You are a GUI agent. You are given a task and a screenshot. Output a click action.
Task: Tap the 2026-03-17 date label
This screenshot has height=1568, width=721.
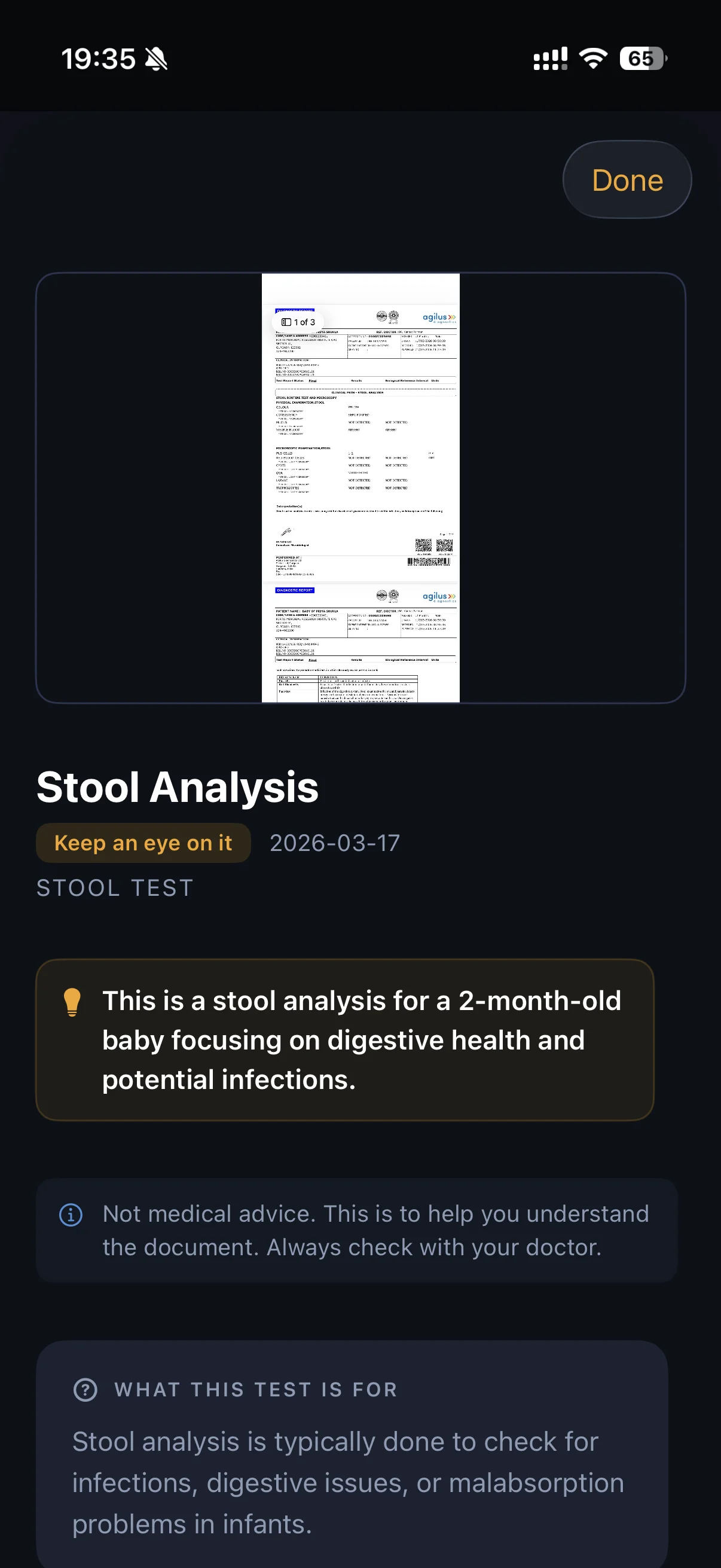tap(334, 843)
